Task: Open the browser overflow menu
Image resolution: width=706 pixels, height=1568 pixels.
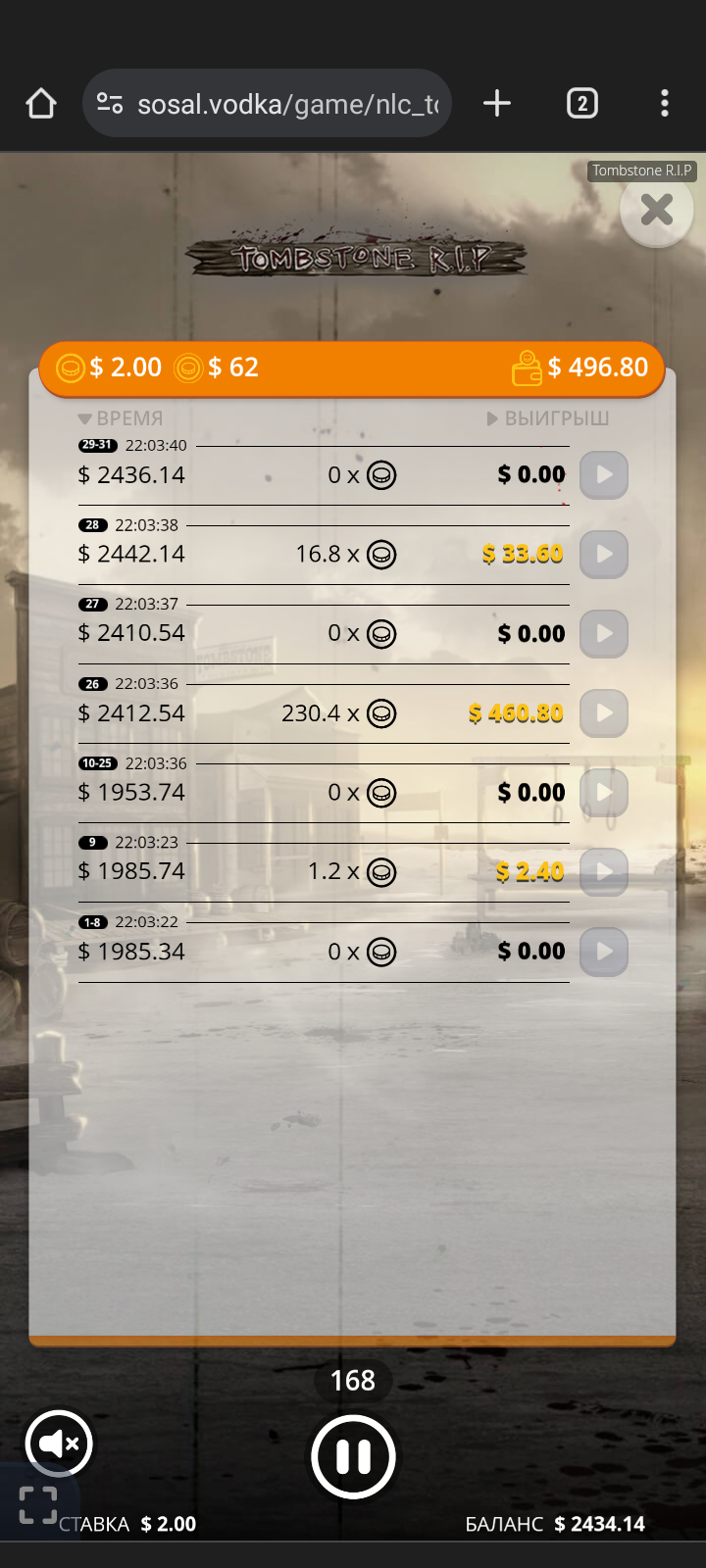Action: coord(665,103)
